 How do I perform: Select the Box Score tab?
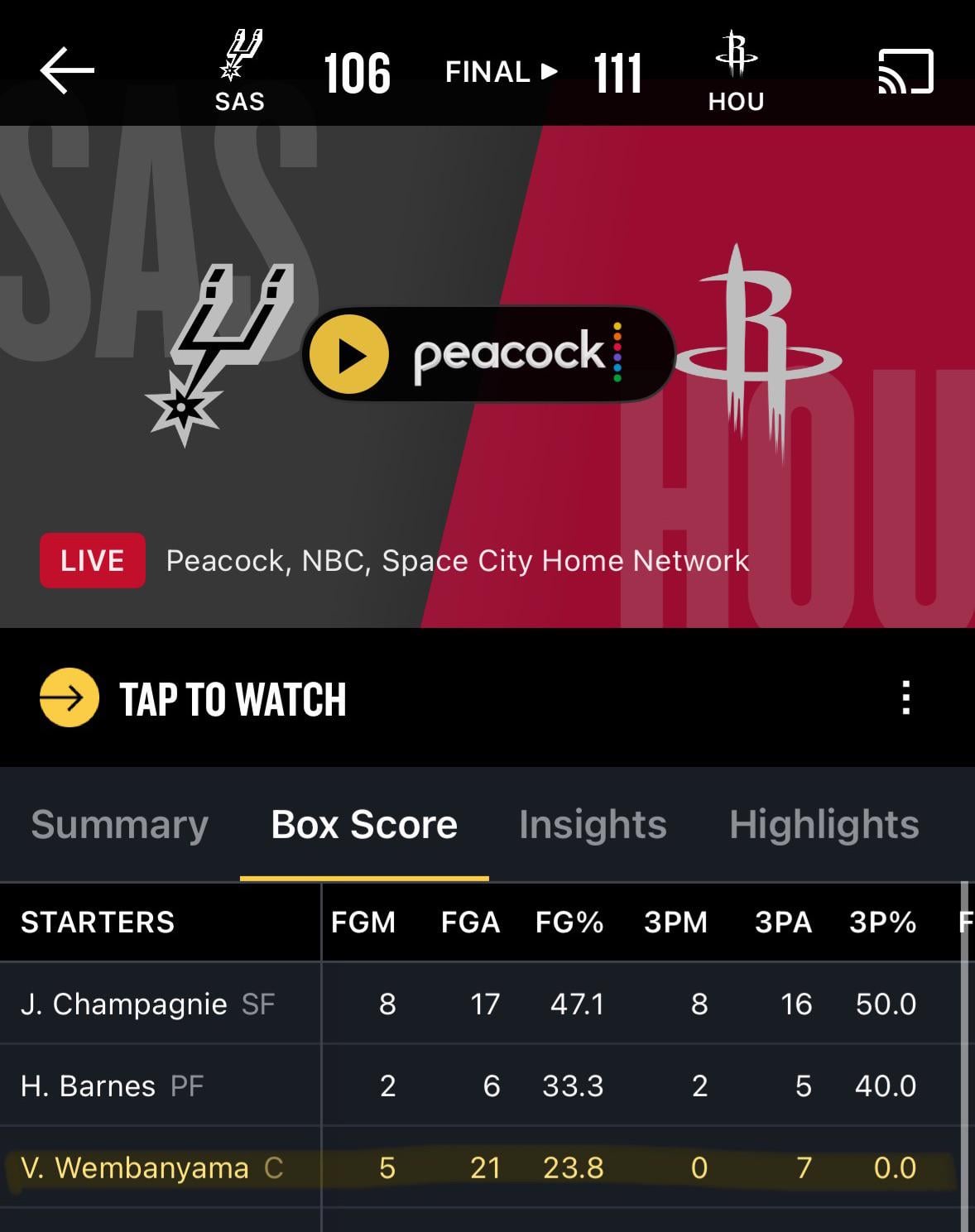tap(364, 824)
